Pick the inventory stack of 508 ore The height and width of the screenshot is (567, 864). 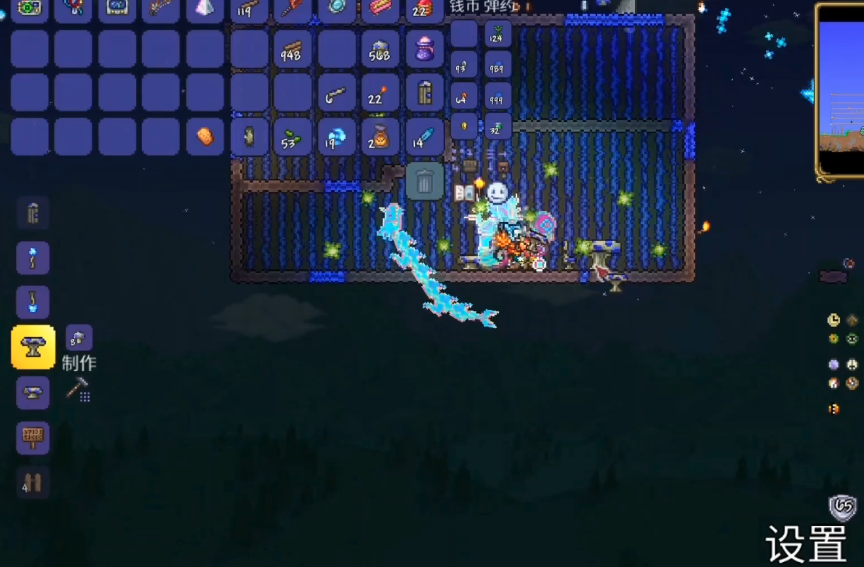coord(380,49)
